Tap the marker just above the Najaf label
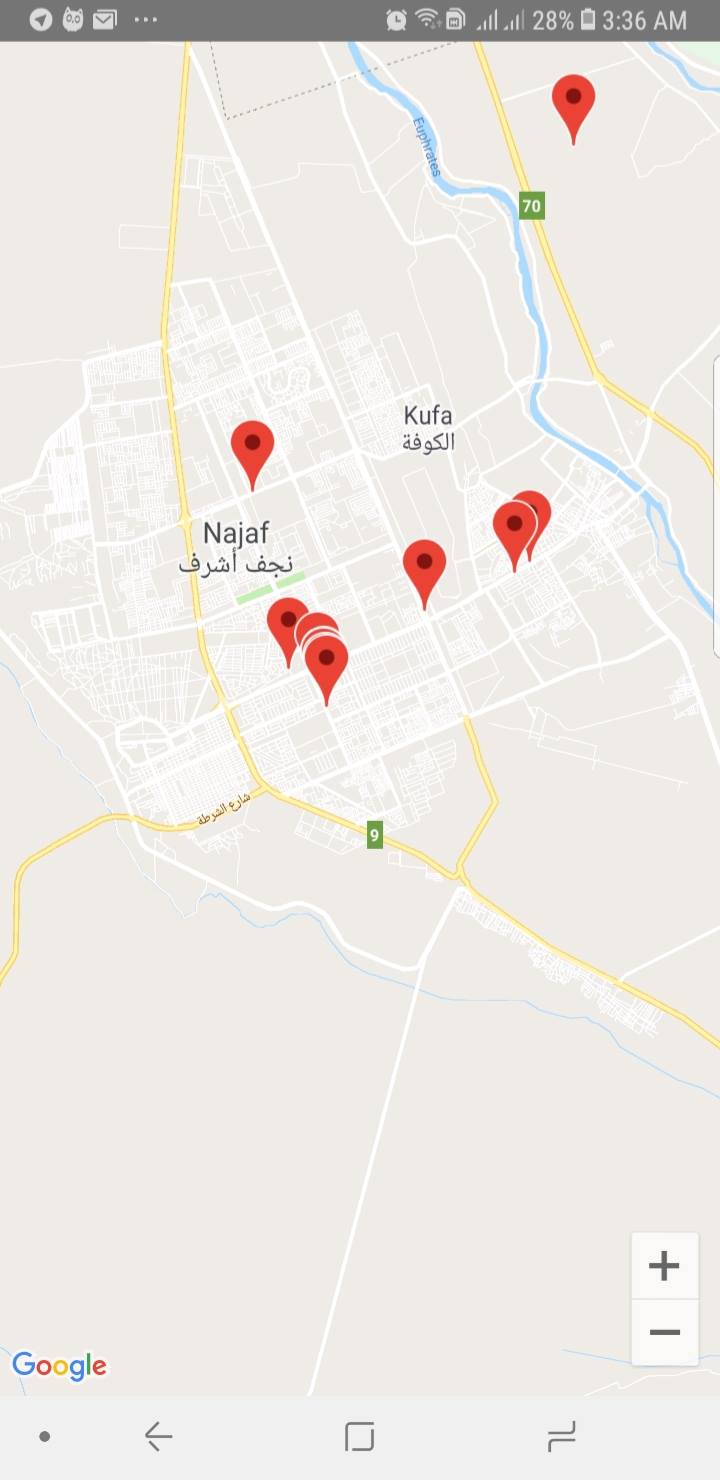 [252, 449]
